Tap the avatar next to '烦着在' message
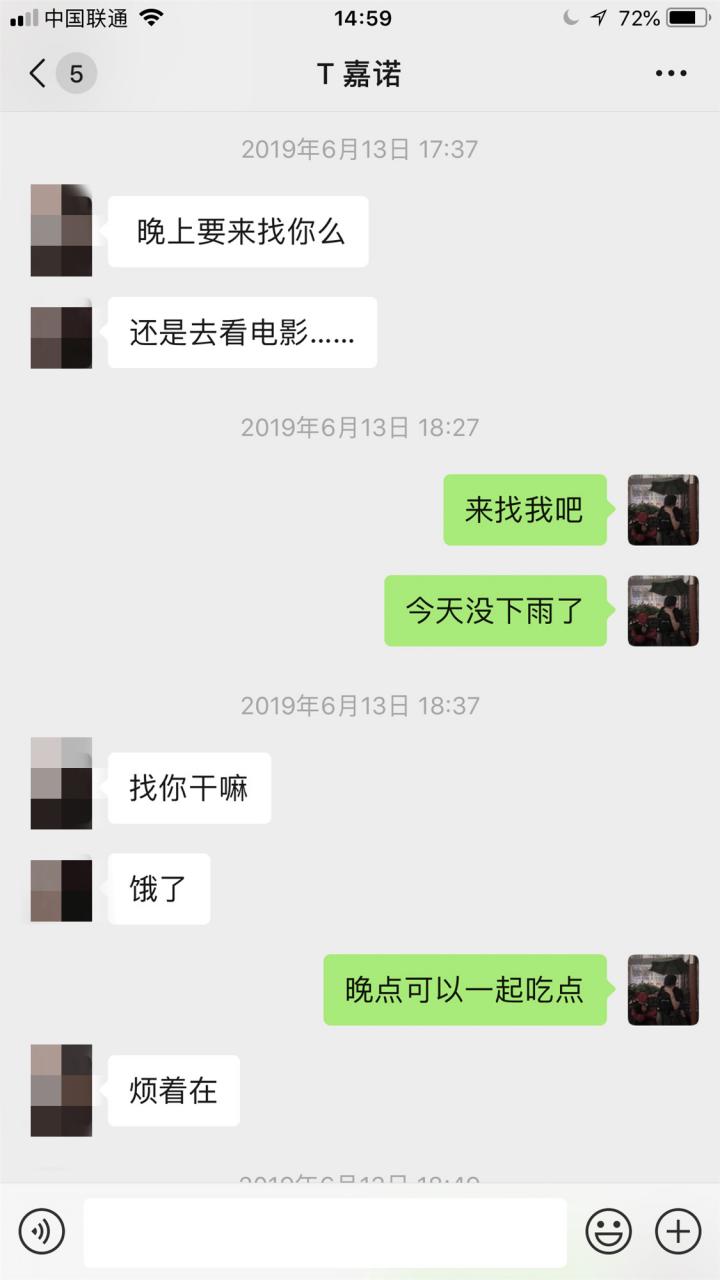This screenshot has width=720, height=1280. click(x=61, y=1090)
